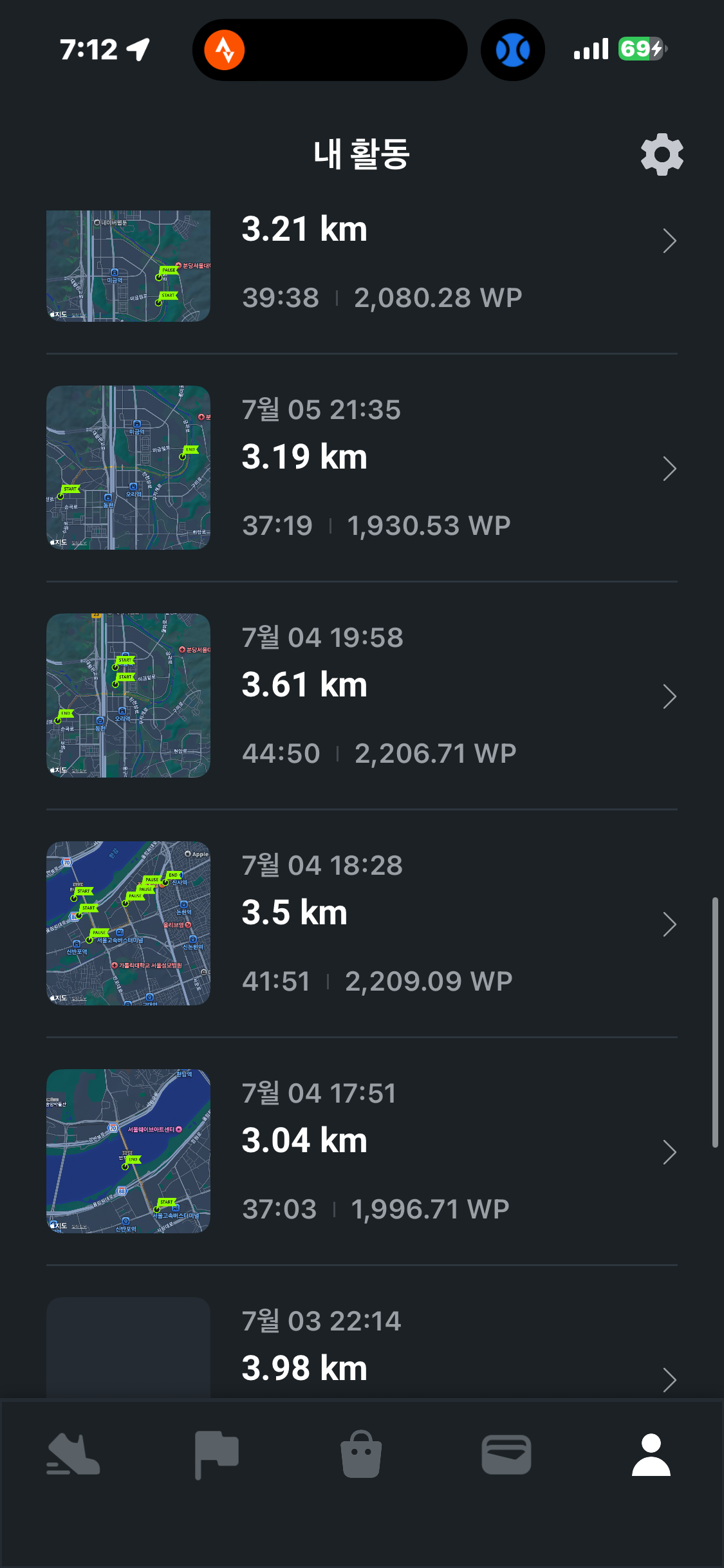Open the 3.21 km activity
The image size is (724, 1568).
[x=362, y=266]
